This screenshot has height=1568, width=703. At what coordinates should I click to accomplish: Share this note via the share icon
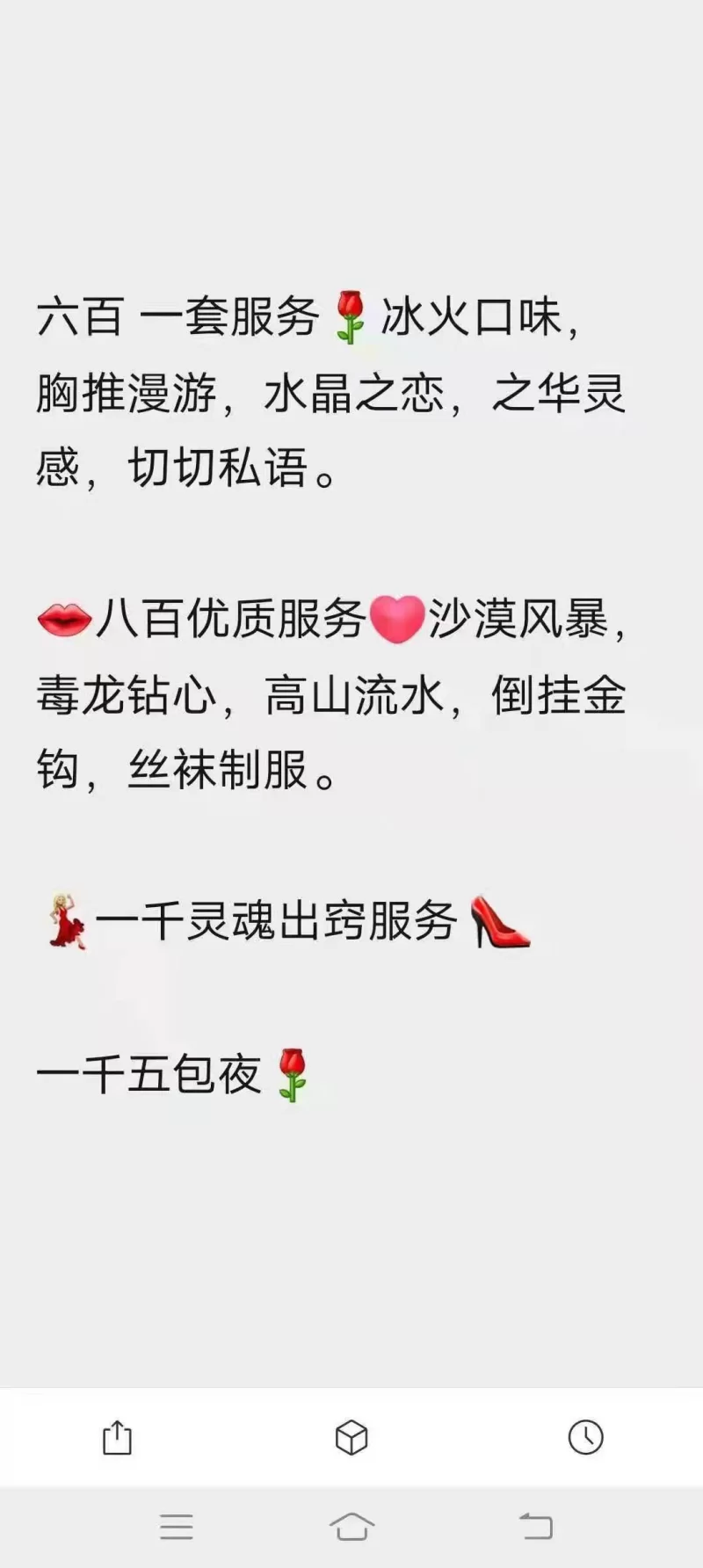pyautogui.click(x=117, y=1438)
